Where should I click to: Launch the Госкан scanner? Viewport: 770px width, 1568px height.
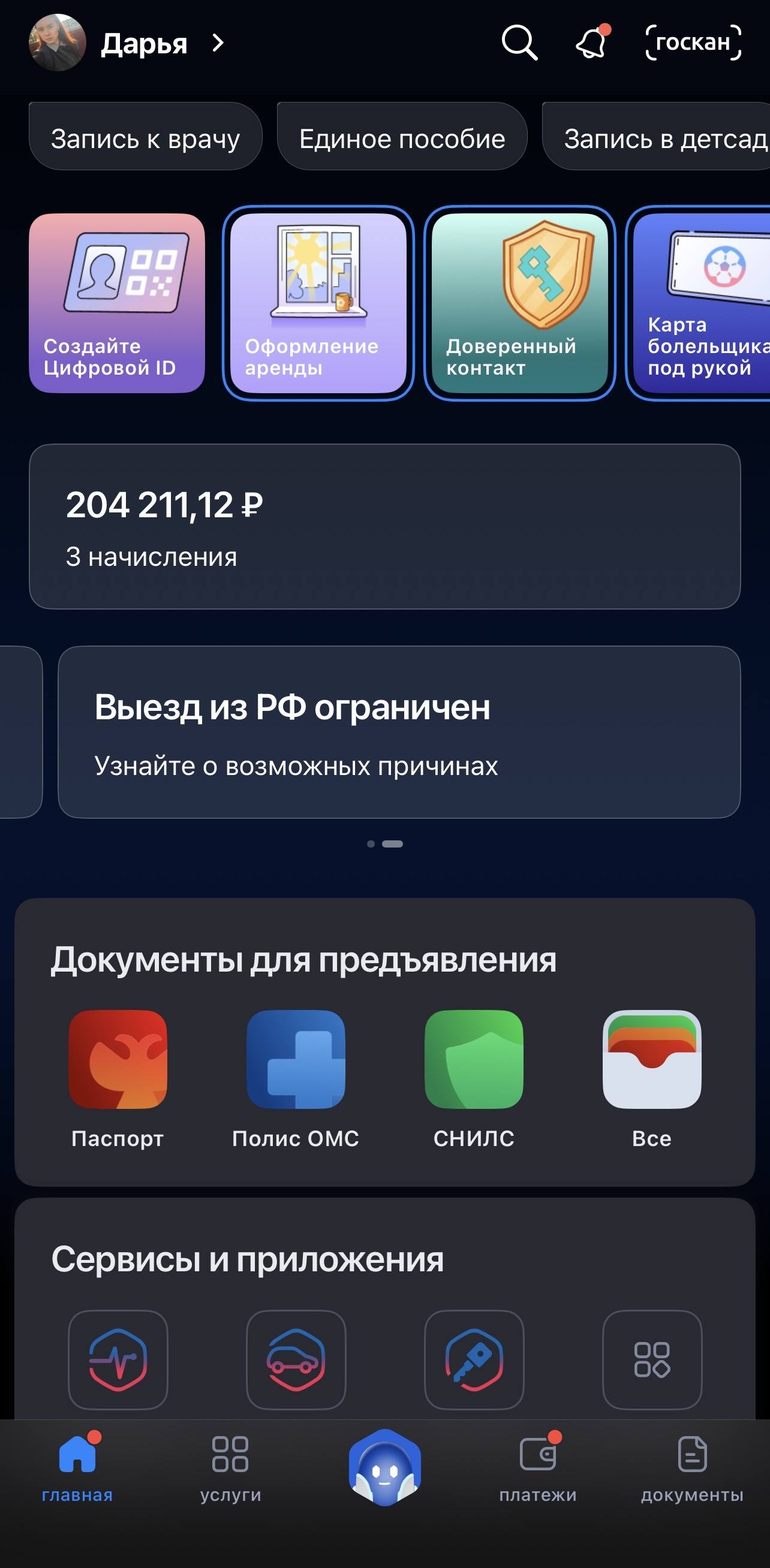pyautogui.click(x=694, y=43)
